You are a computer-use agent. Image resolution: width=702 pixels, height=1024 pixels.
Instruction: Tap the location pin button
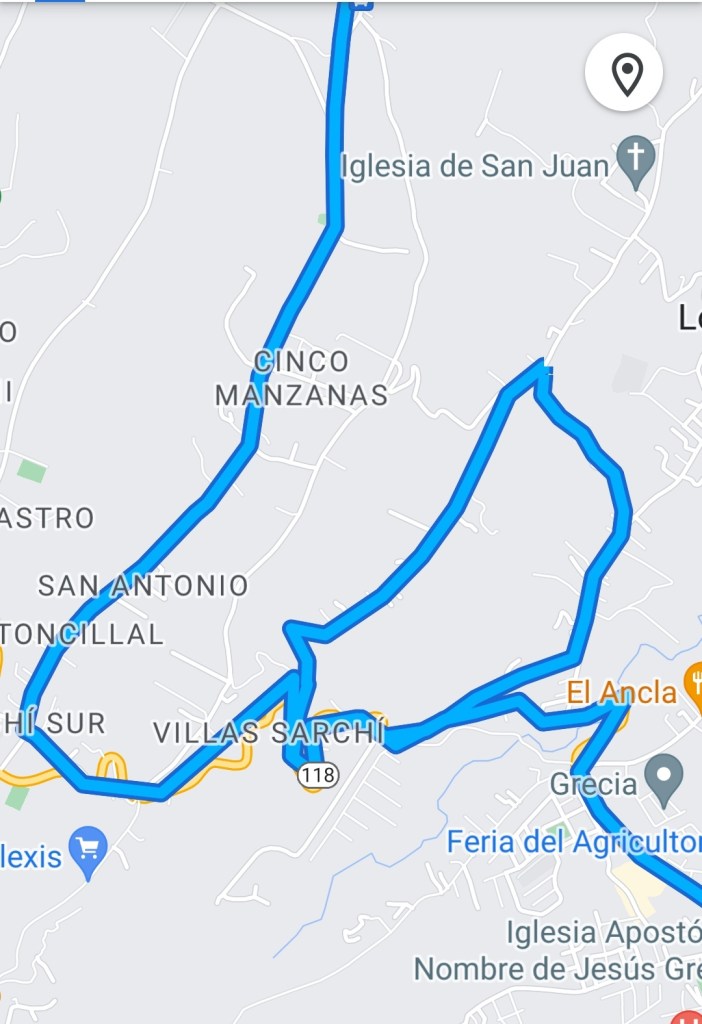pos(626,74)
